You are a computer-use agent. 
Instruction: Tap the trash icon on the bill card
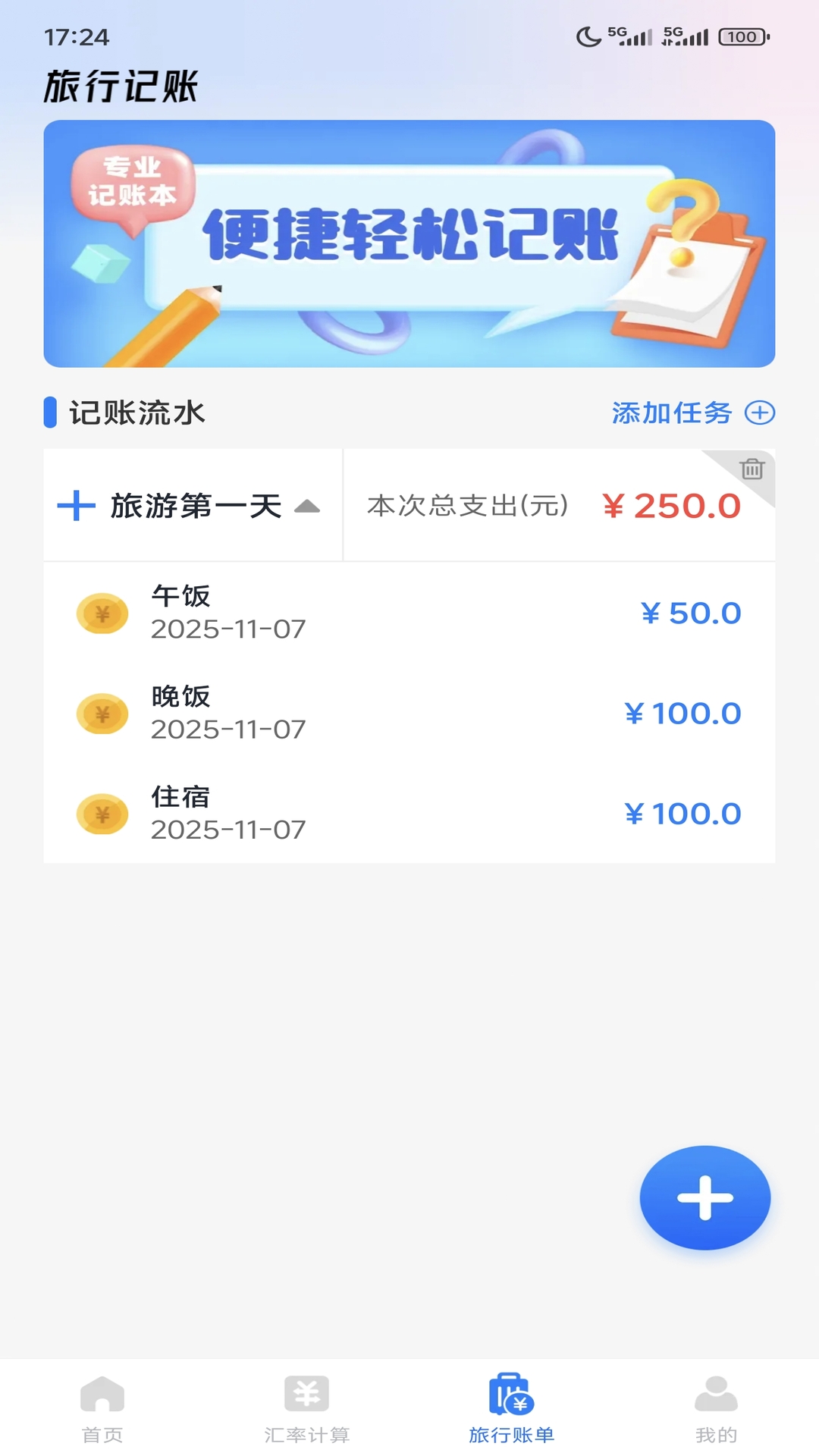[x=753, y=470]
